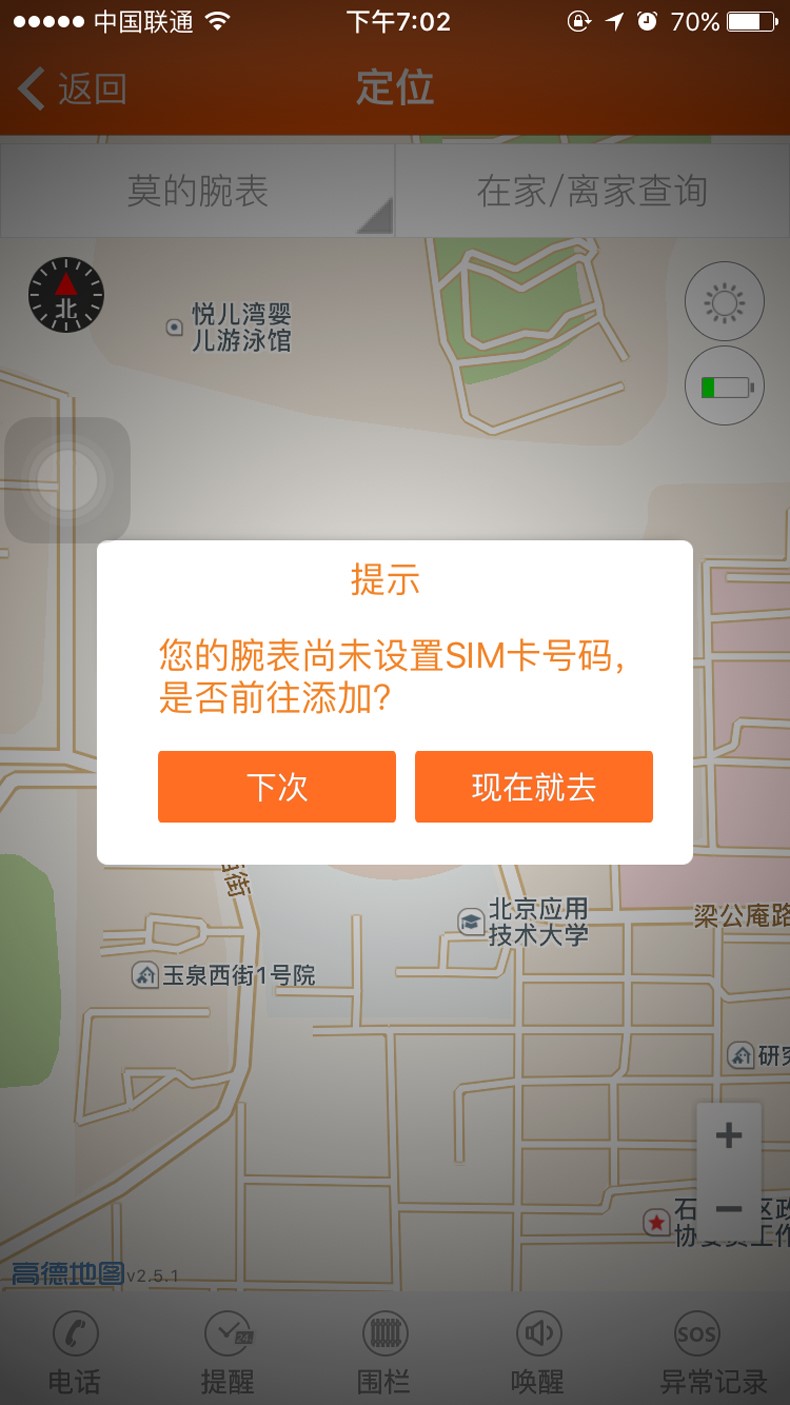Tap 现在就去 to add the SIM number now
The height and width of the screenshot is (1405, 790).
(533, 787)
